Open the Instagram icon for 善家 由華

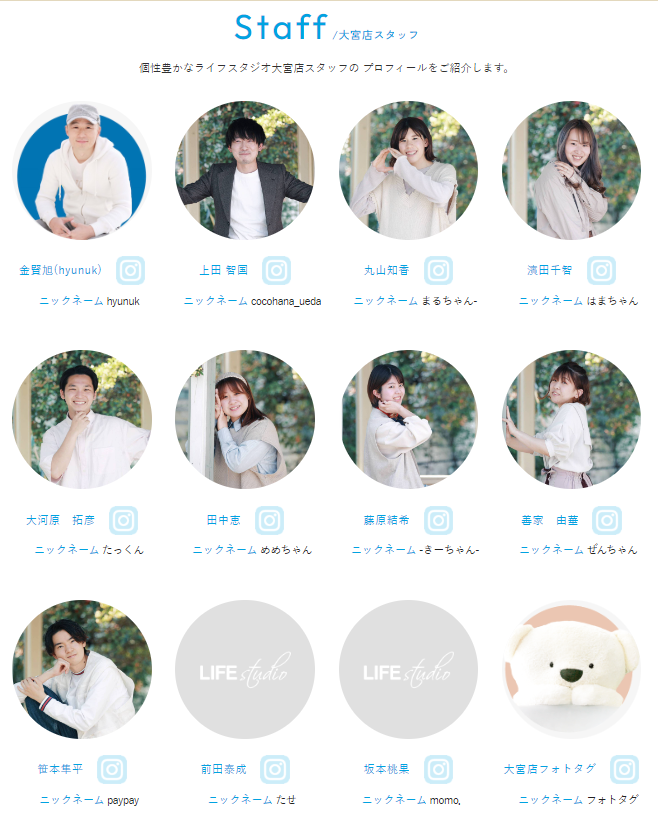(x=606, y=520)
